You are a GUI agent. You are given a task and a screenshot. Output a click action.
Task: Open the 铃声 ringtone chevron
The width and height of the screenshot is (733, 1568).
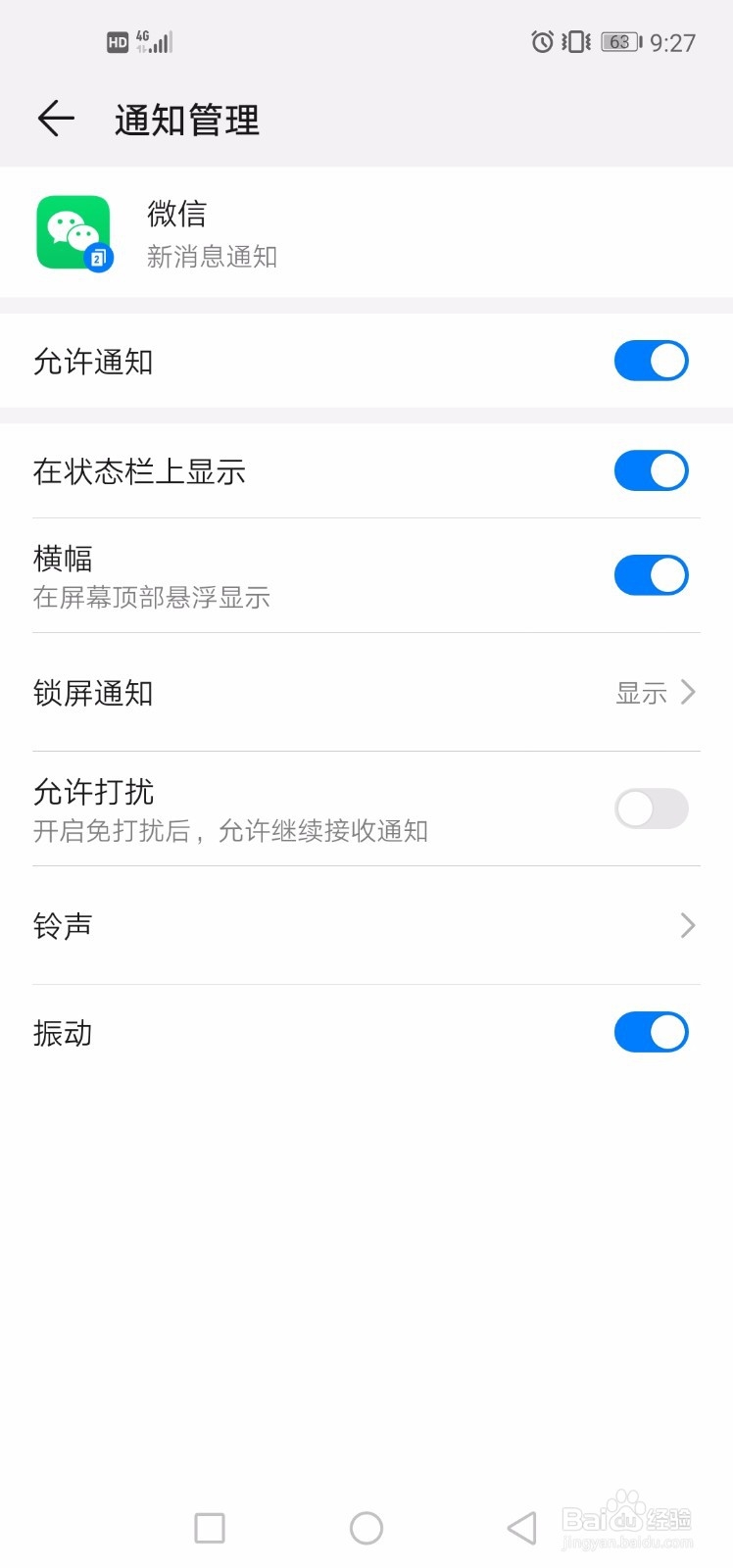tap(686, 925)
